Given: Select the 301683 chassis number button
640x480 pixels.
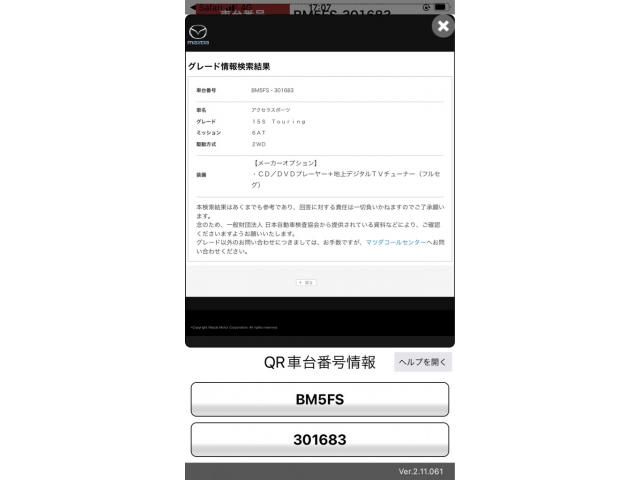Looking at the screenshot, I should (319, 439).
